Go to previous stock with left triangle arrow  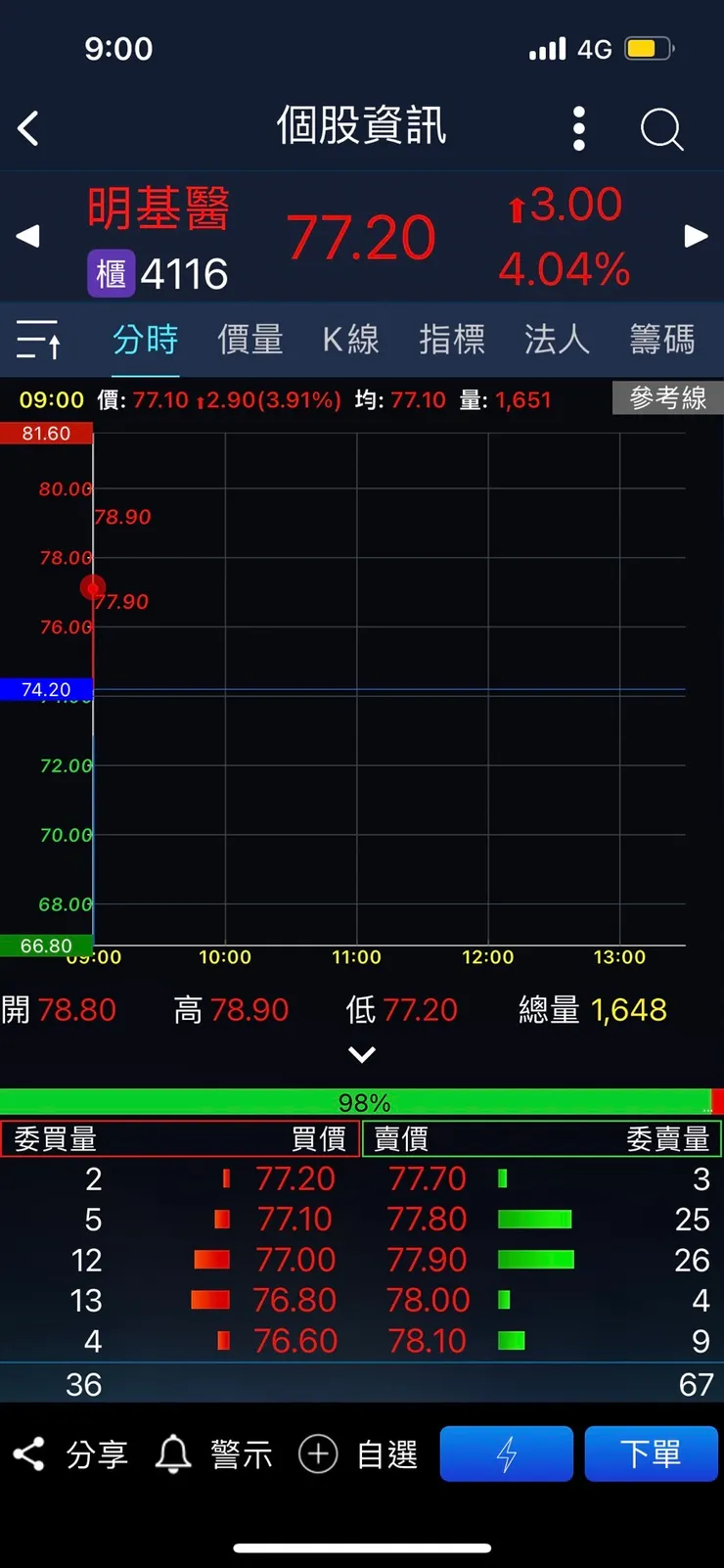click(27, 236)
